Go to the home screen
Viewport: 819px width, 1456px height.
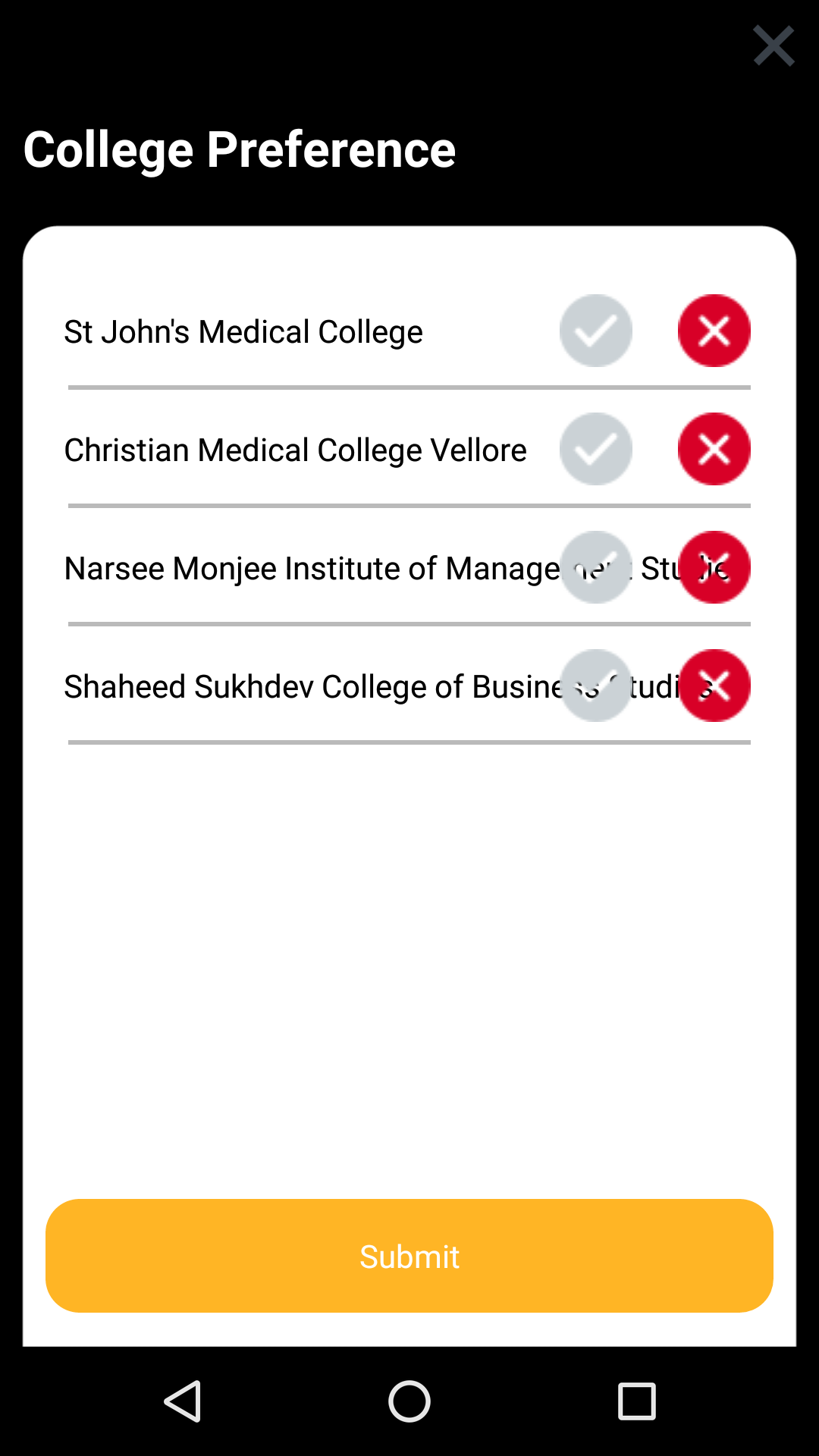(409, 1401)
